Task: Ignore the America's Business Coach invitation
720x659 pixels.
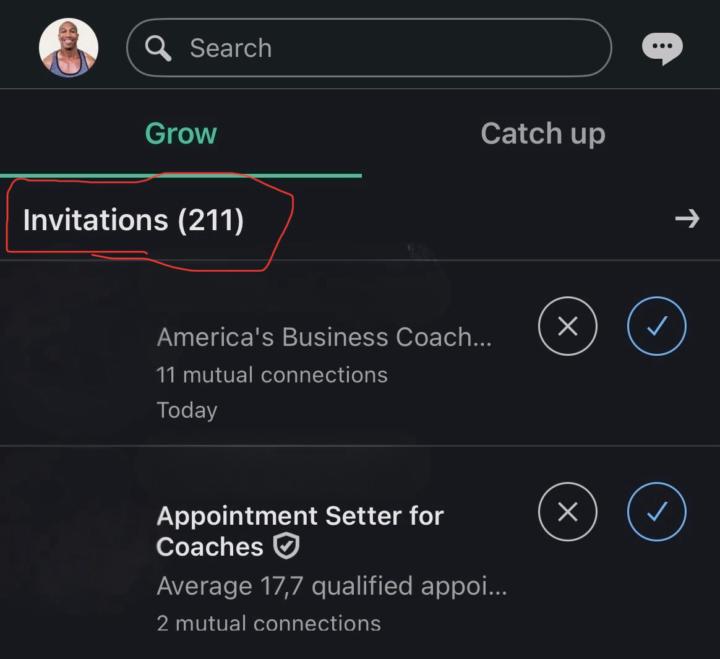Action: click(x=567, y=326)
